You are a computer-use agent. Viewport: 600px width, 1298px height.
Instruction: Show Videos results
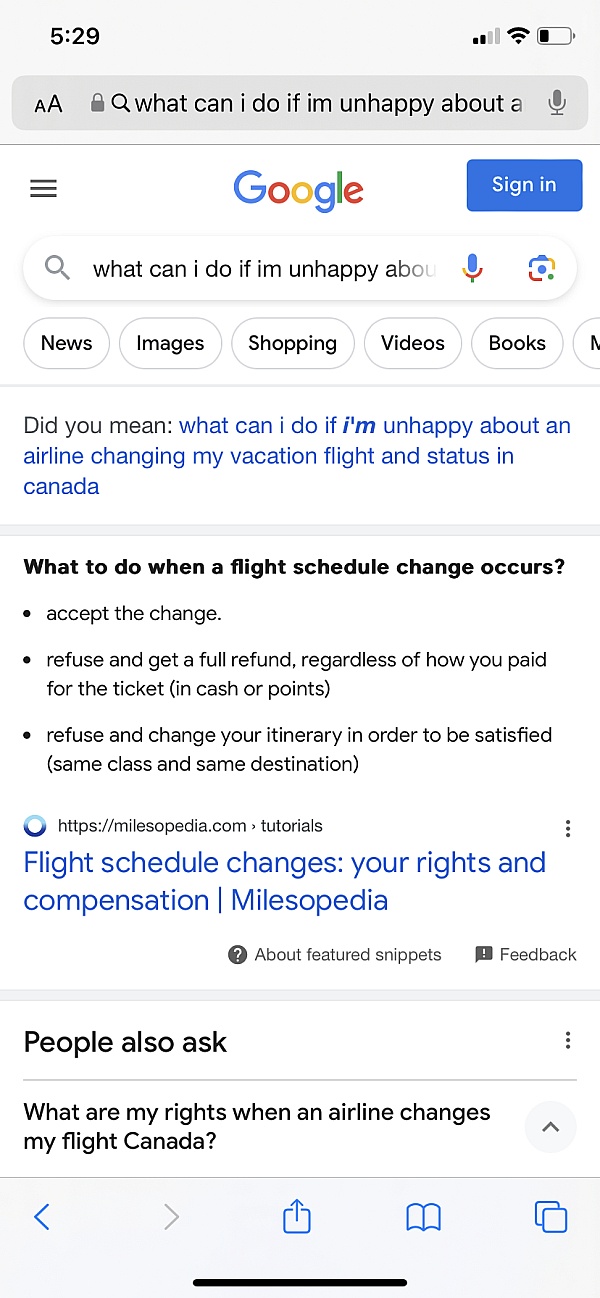tap(412, 343)
